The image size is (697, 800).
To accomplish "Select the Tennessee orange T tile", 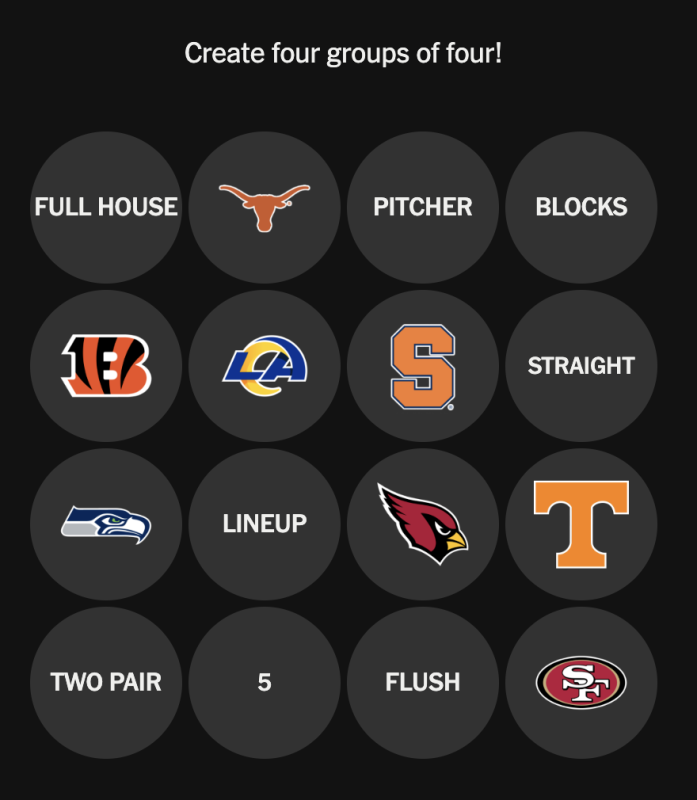I will pyautogui.click(x=581, y=523).
